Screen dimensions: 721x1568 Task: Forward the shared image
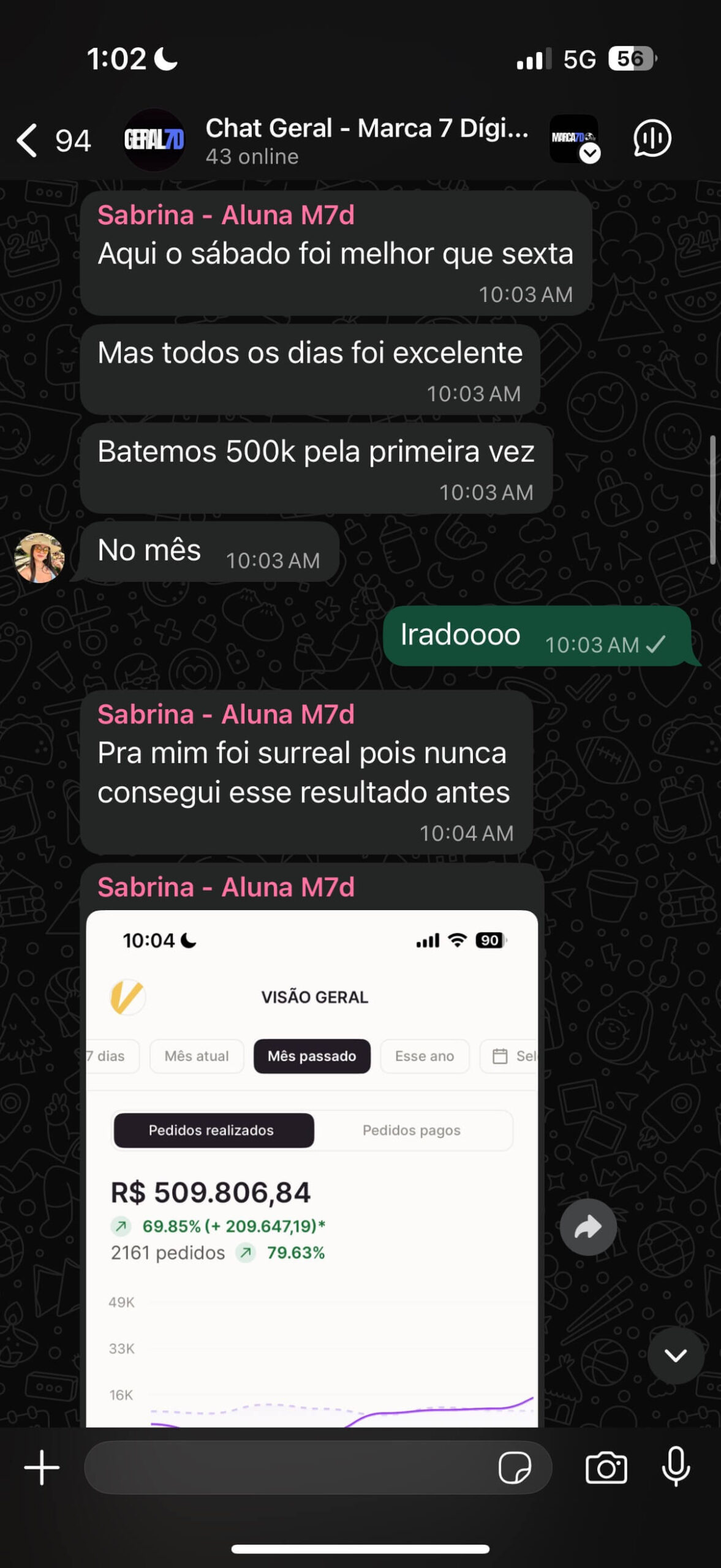[587, 1227]
